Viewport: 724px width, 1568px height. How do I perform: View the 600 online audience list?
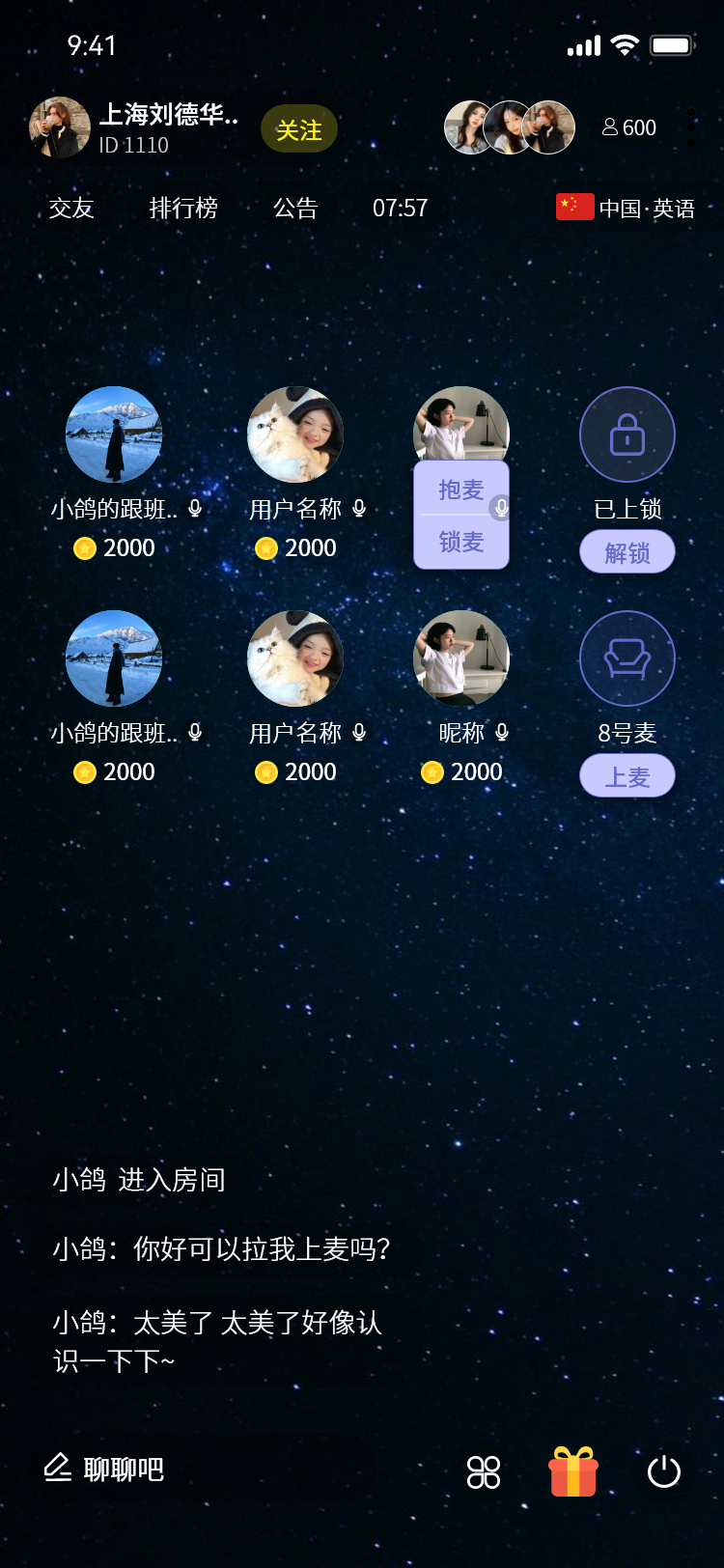pos(629,127)
